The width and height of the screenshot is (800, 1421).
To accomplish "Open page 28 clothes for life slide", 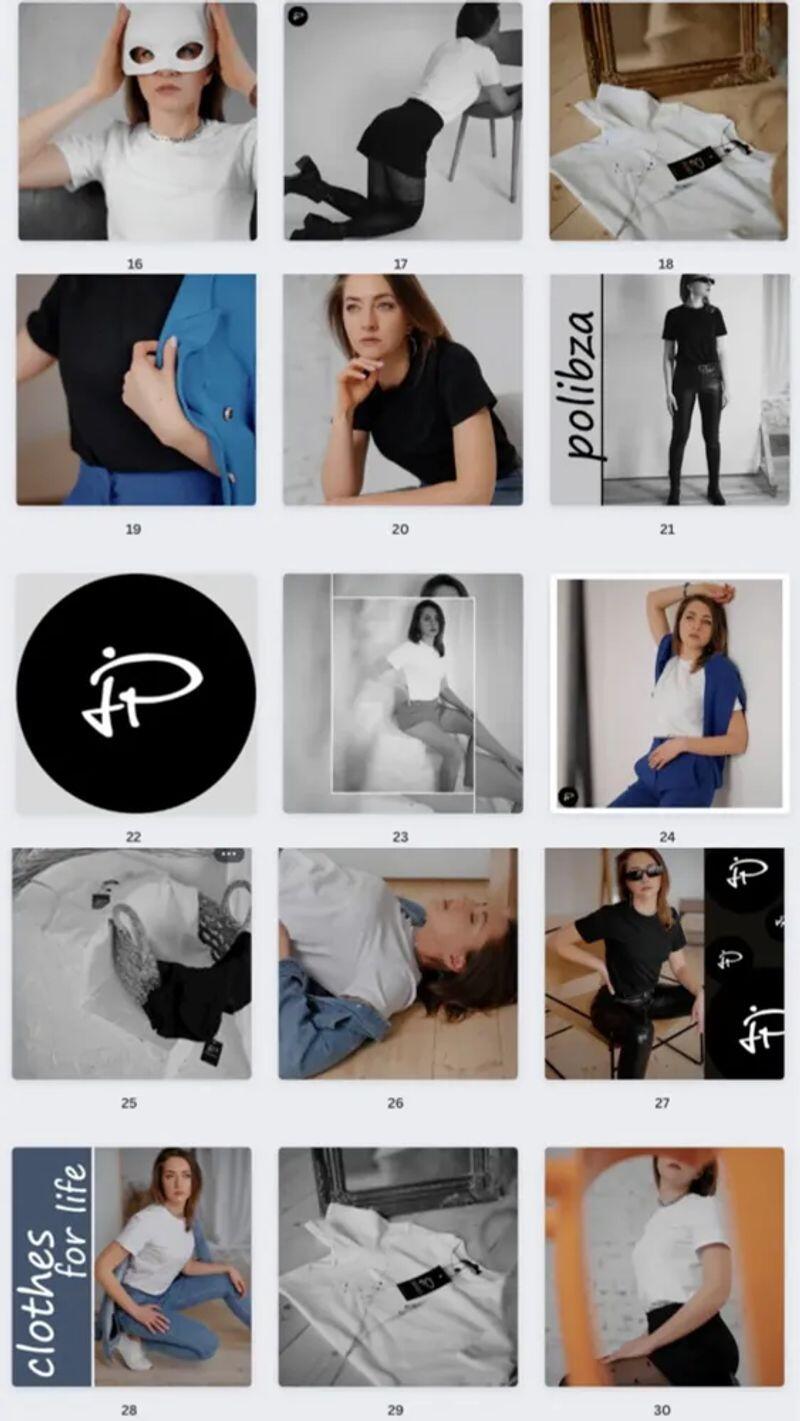I will tap(131, 1266).
